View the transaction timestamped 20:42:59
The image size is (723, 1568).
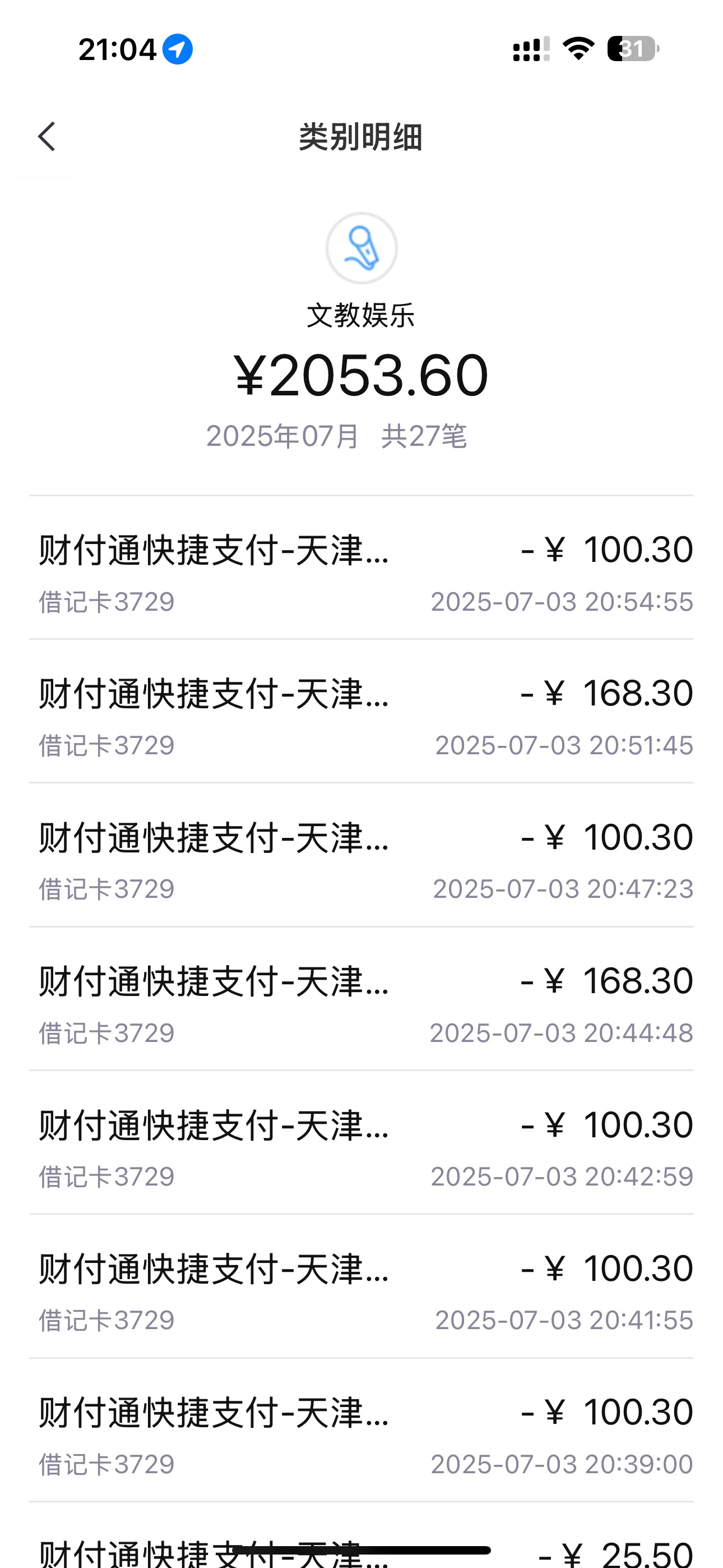click(x=361, y=1142)
